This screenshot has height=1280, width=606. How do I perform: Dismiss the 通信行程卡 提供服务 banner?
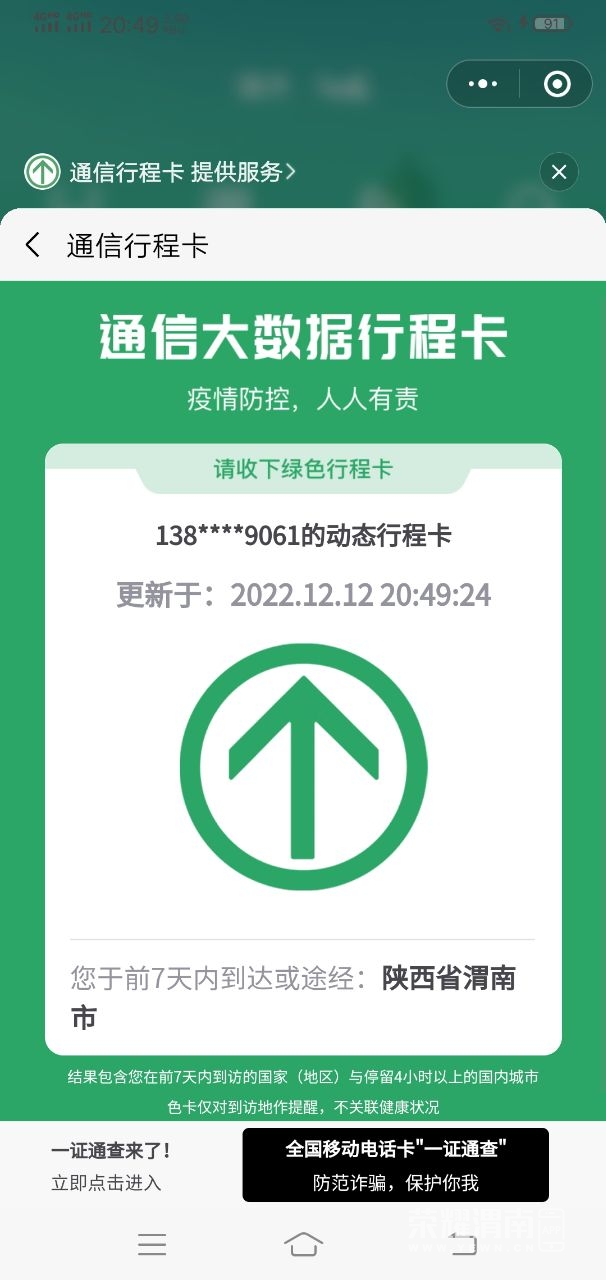point(558,172)
